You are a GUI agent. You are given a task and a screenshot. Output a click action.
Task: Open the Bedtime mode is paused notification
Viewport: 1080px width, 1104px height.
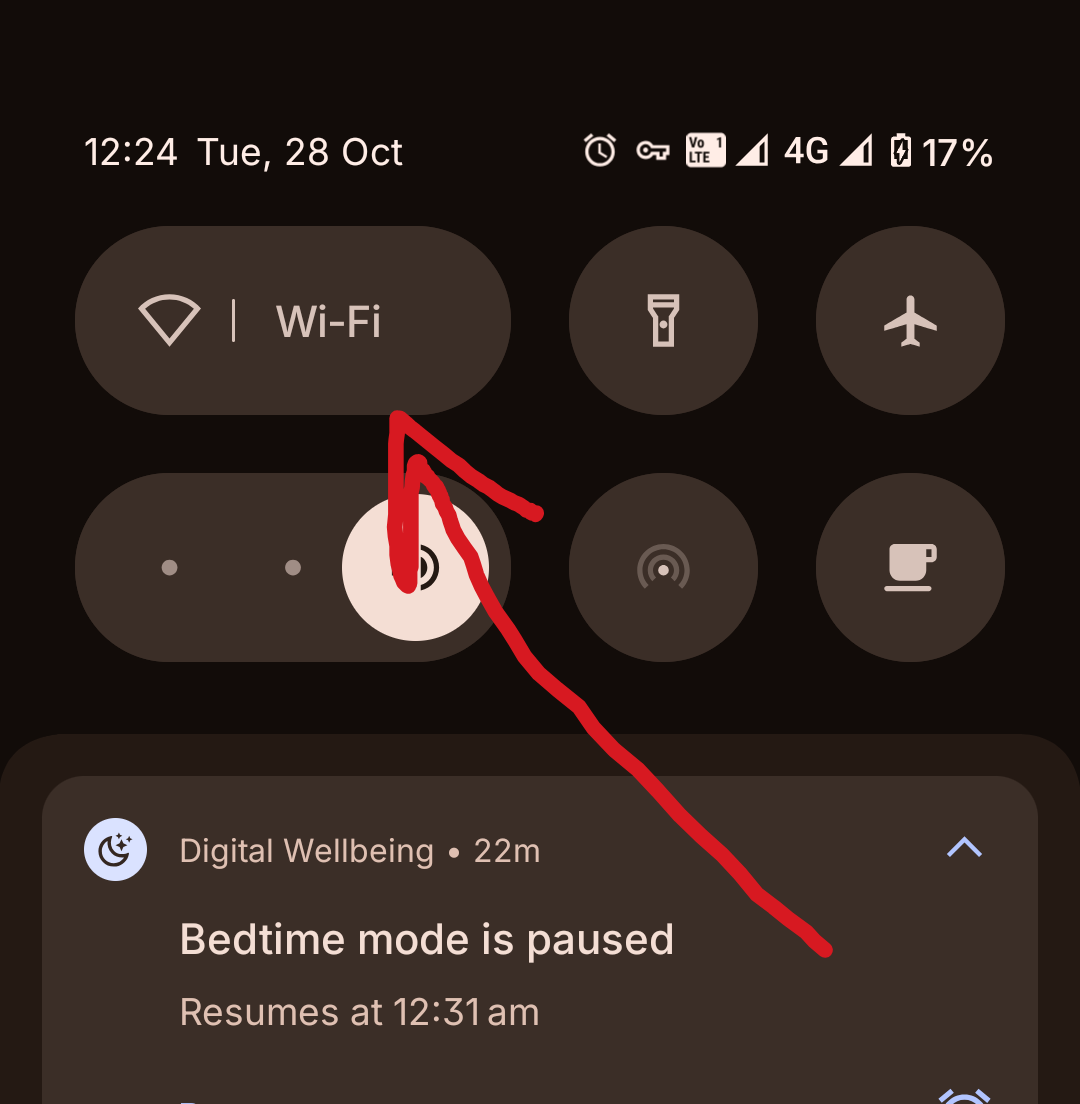pos(427,941)
